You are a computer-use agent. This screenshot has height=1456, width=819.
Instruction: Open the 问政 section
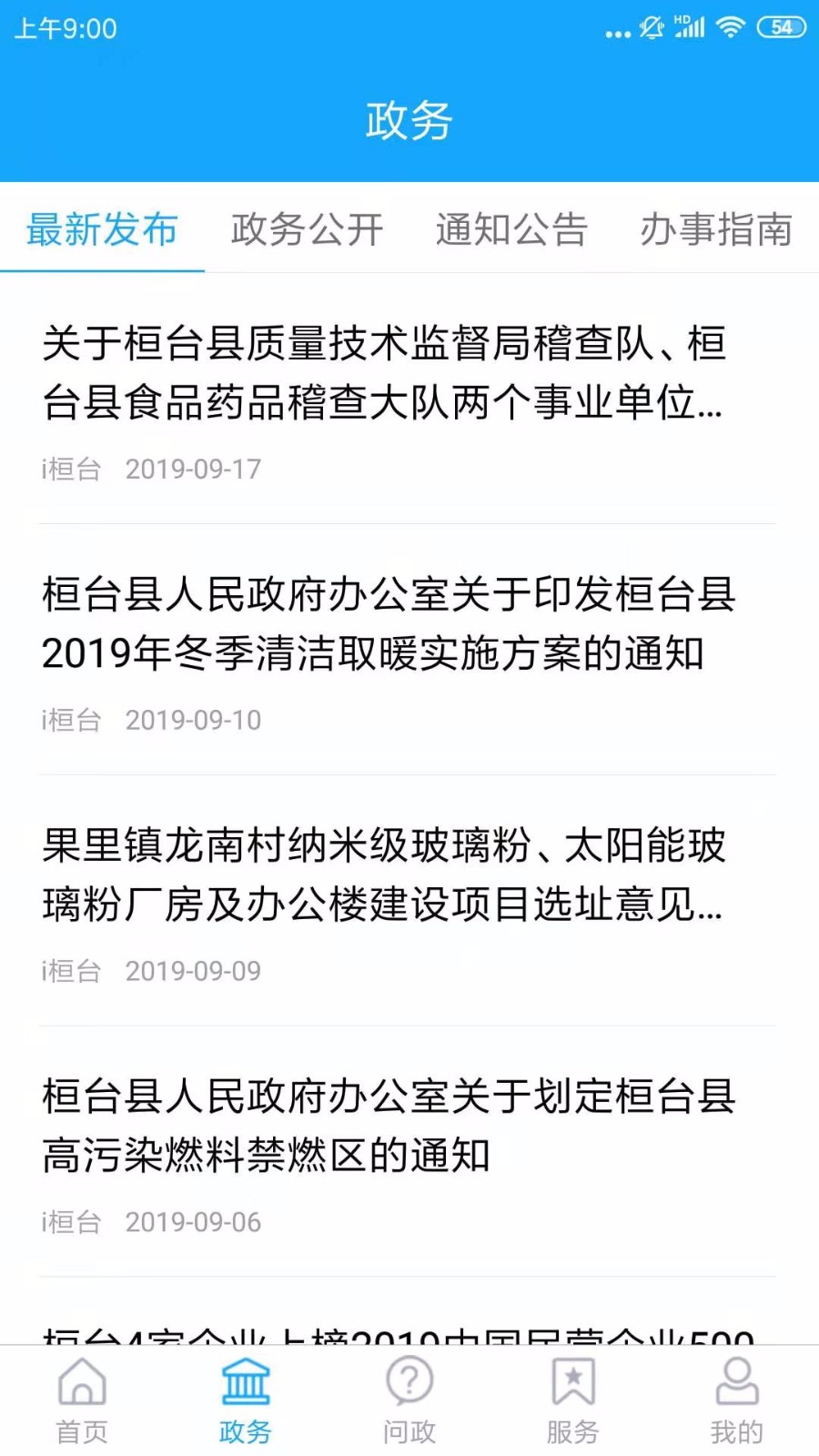tap(409, 1400)
